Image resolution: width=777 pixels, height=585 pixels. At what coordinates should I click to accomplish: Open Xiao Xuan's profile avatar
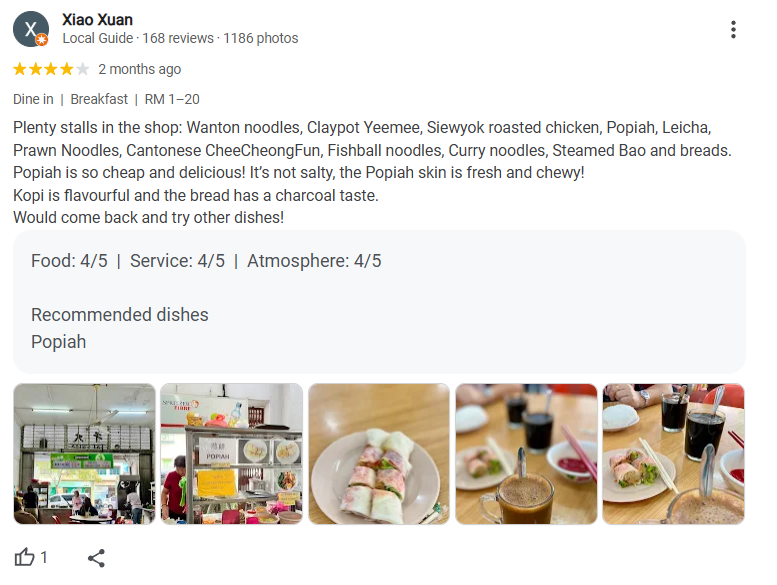pyautogui.click(x=31, y=30)
